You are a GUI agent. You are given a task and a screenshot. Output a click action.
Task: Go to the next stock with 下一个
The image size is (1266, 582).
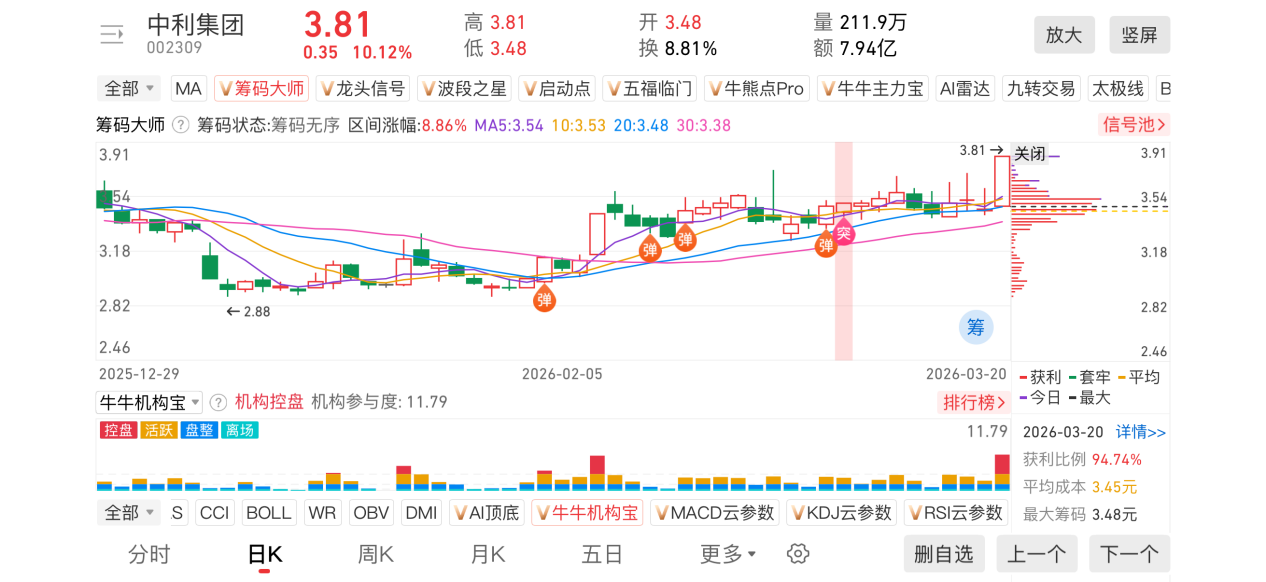pos(1129,554)
